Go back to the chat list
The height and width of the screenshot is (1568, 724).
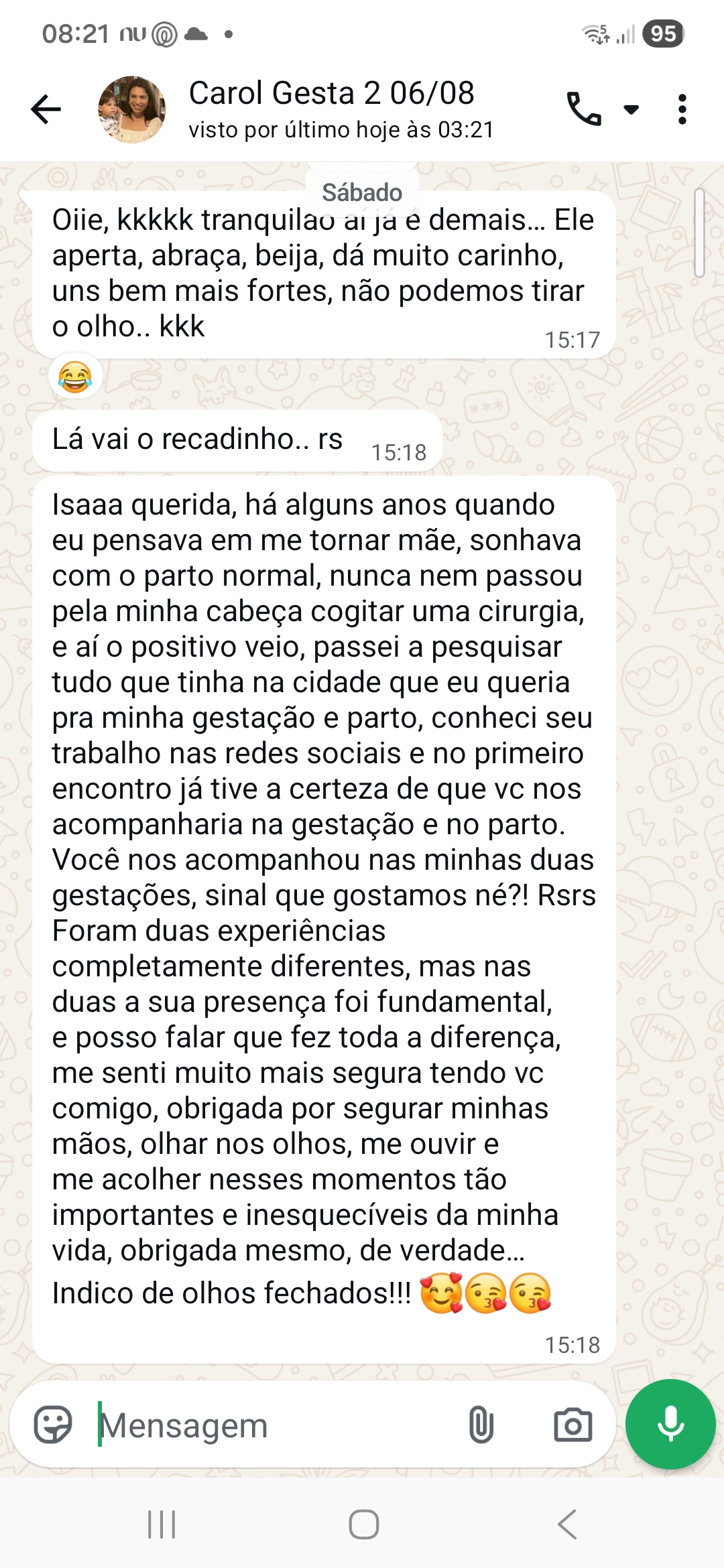(46, 109)
